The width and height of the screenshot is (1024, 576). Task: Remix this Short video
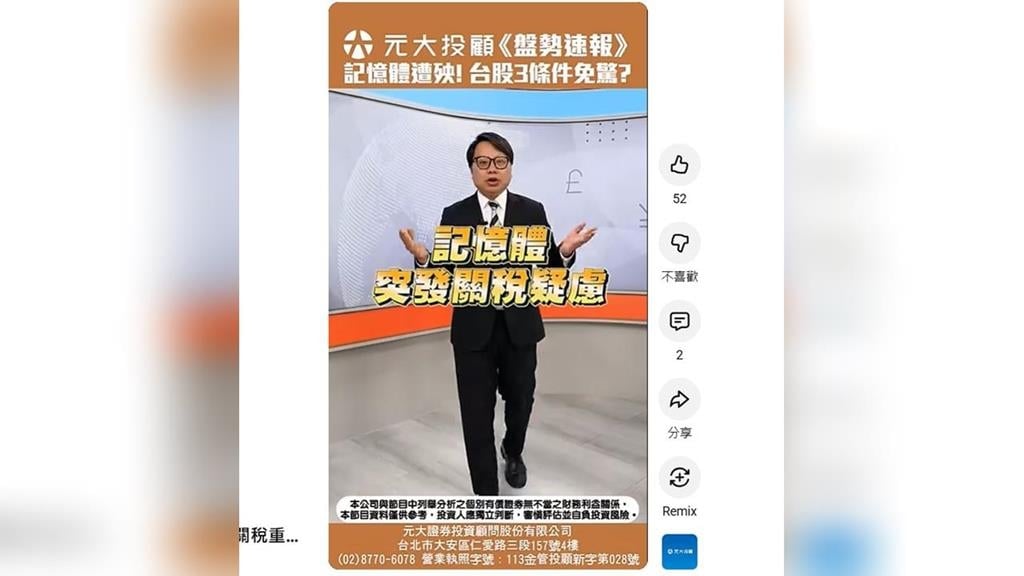click(x=679, y=477)
